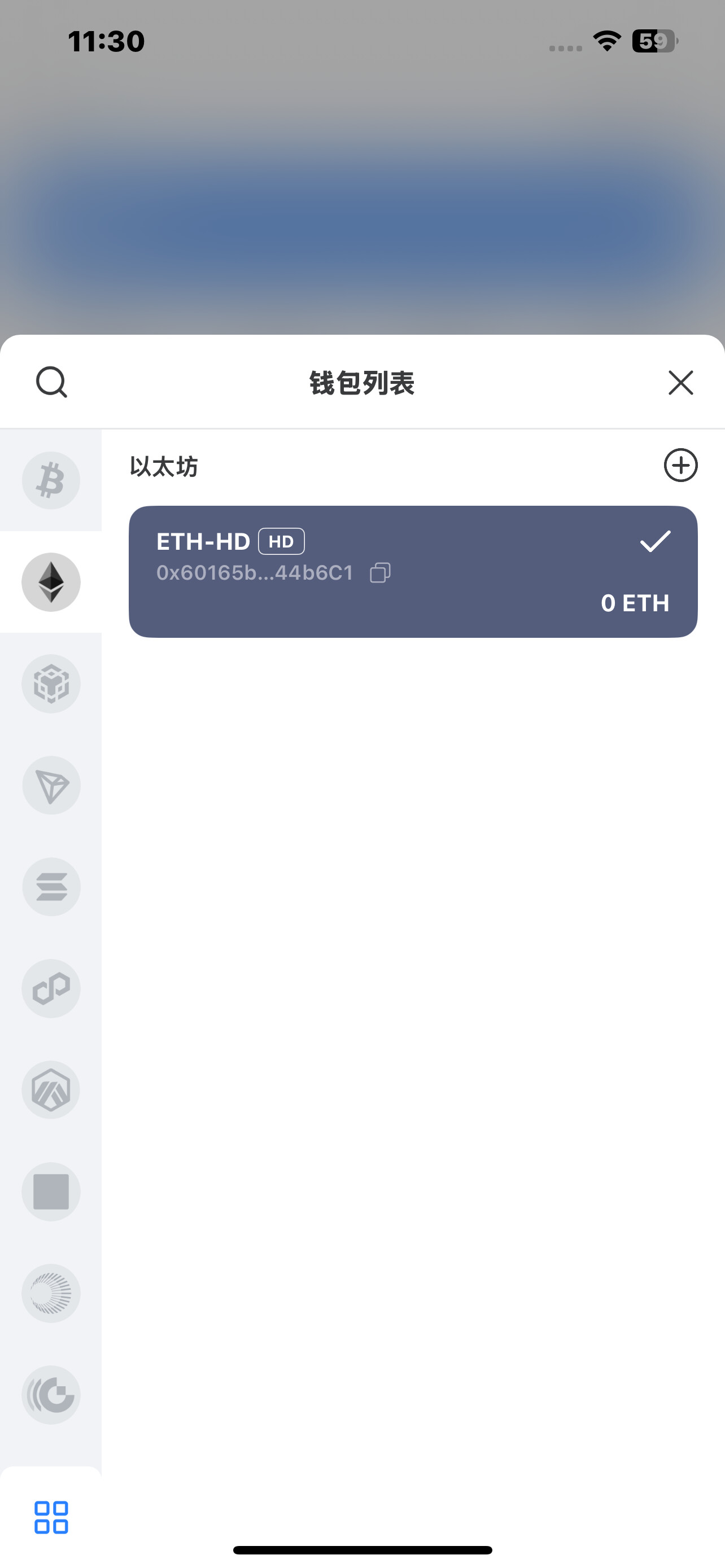The width and height of the screenshot is (725, 1568).
Task: Select the Ethereum chain icon
Action: pyautogui.click(x=51, y=582)
